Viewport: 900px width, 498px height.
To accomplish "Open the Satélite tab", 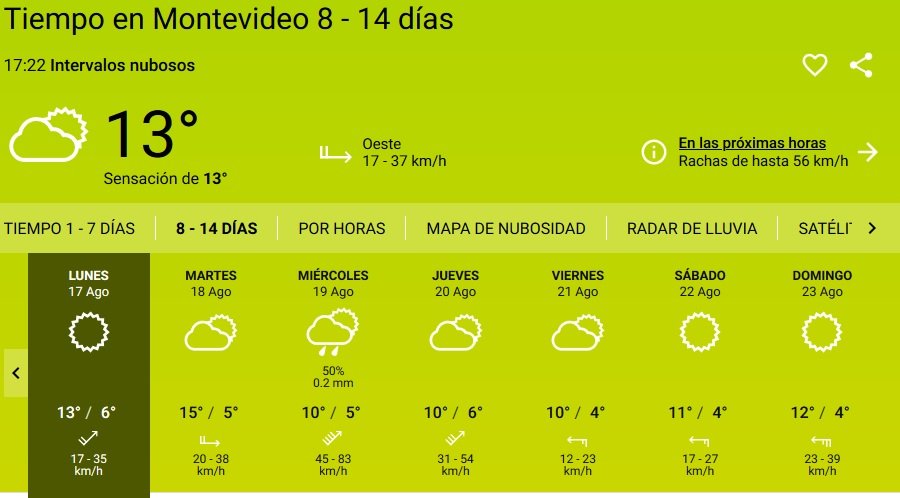I will [x=824, y=228].
